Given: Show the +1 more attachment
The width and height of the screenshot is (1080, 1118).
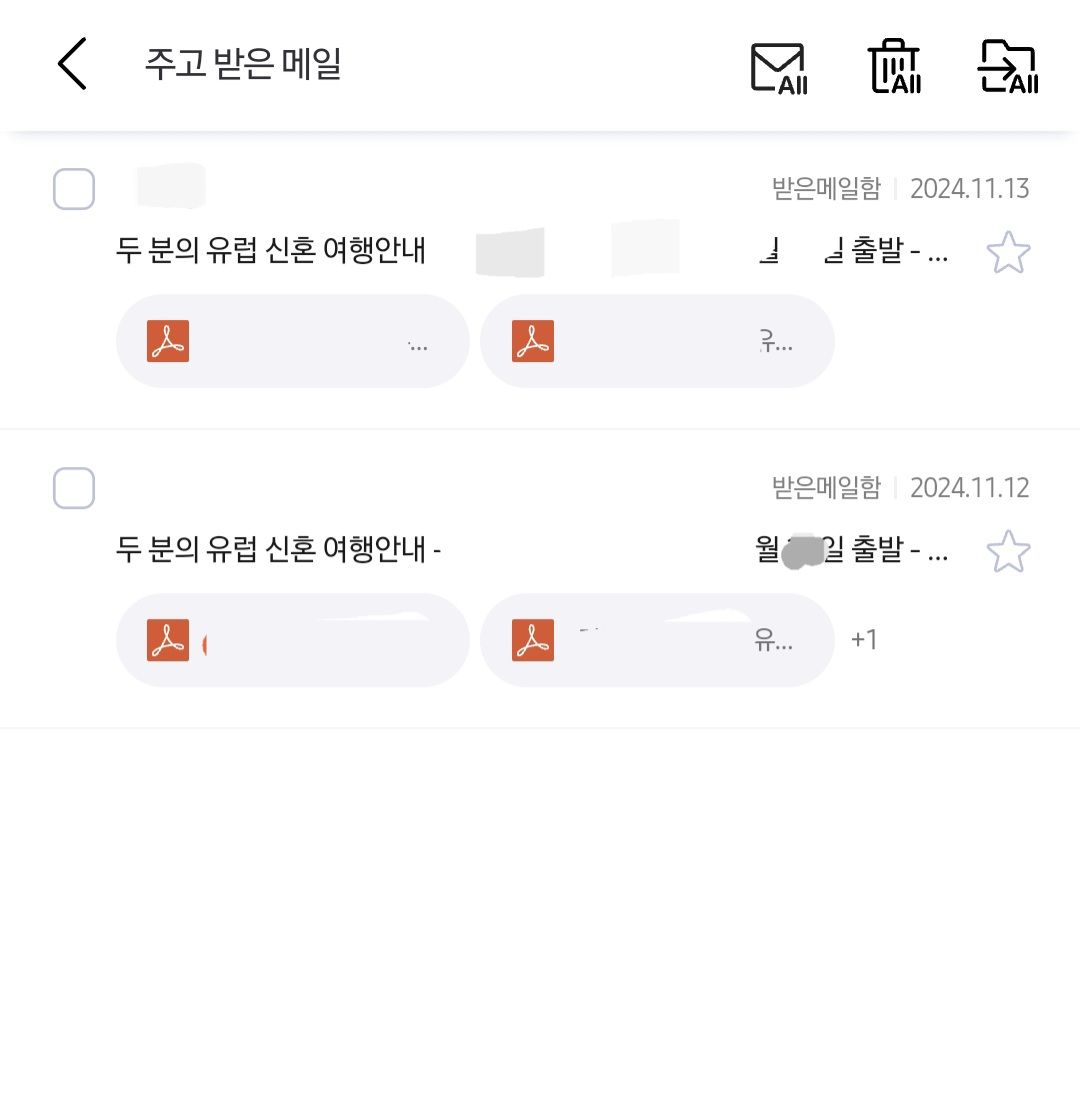Looking at the screenshot, I should click(864, 640).
